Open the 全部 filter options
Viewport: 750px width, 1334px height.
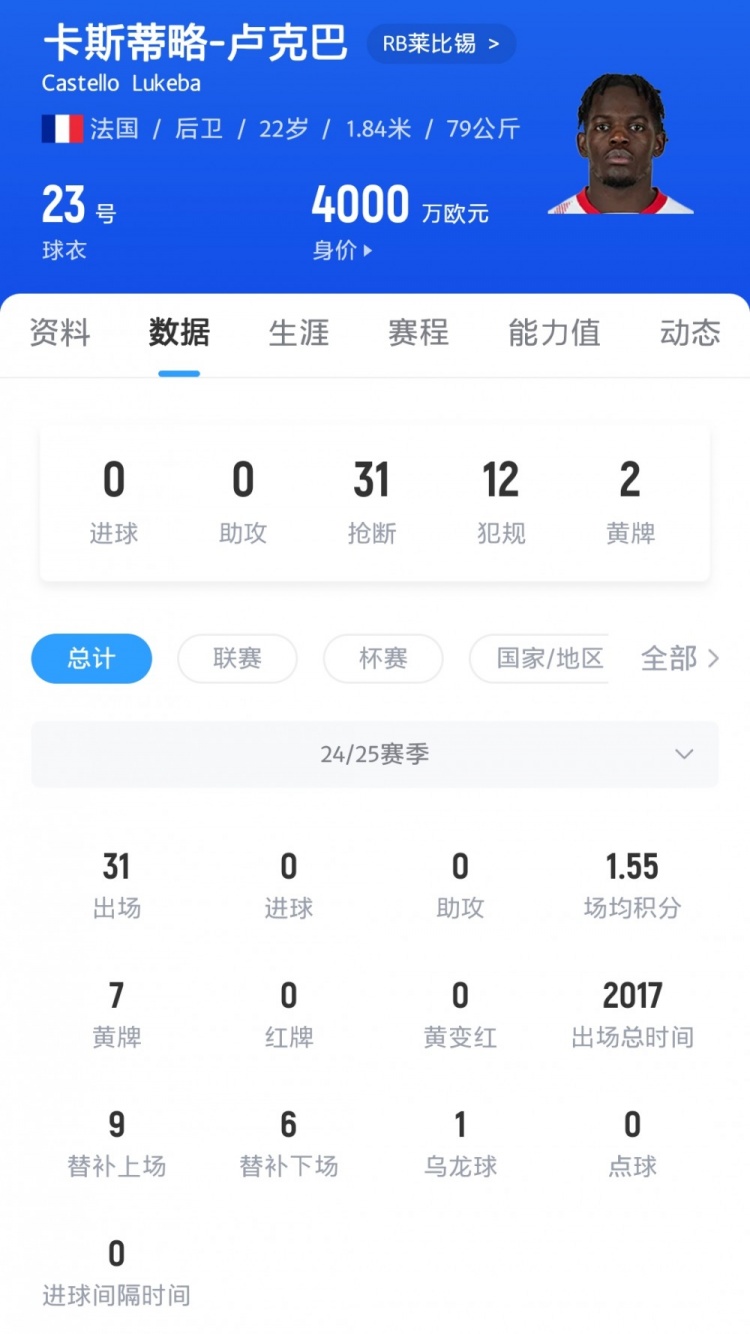pos(680,658)
